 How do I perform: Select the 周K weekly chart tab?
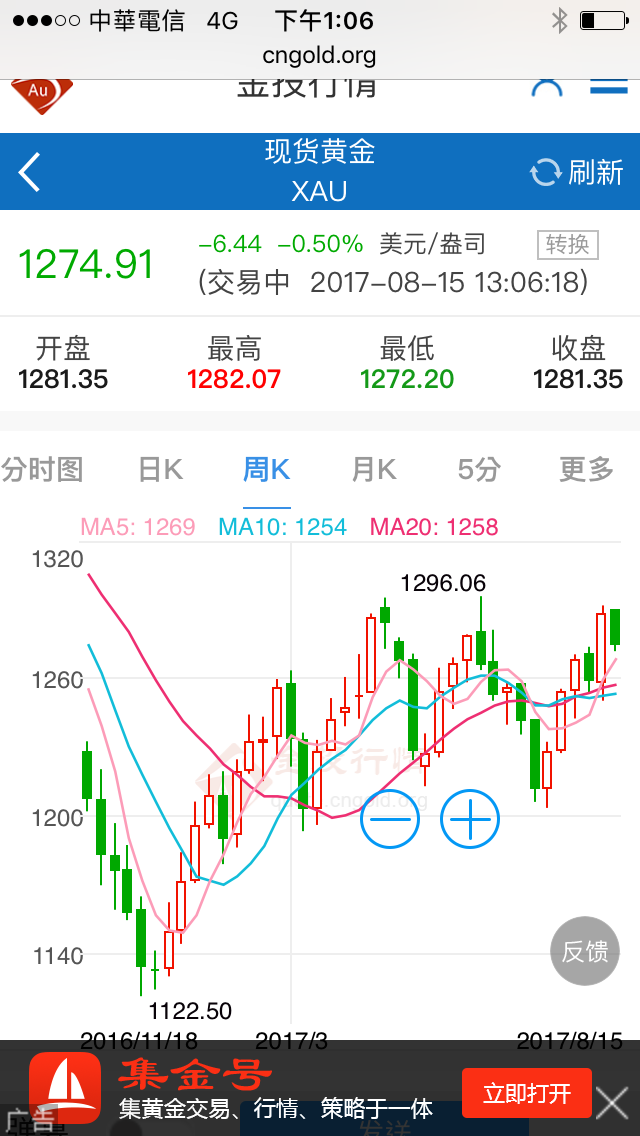pyautogui.click(x=266, y=469)
